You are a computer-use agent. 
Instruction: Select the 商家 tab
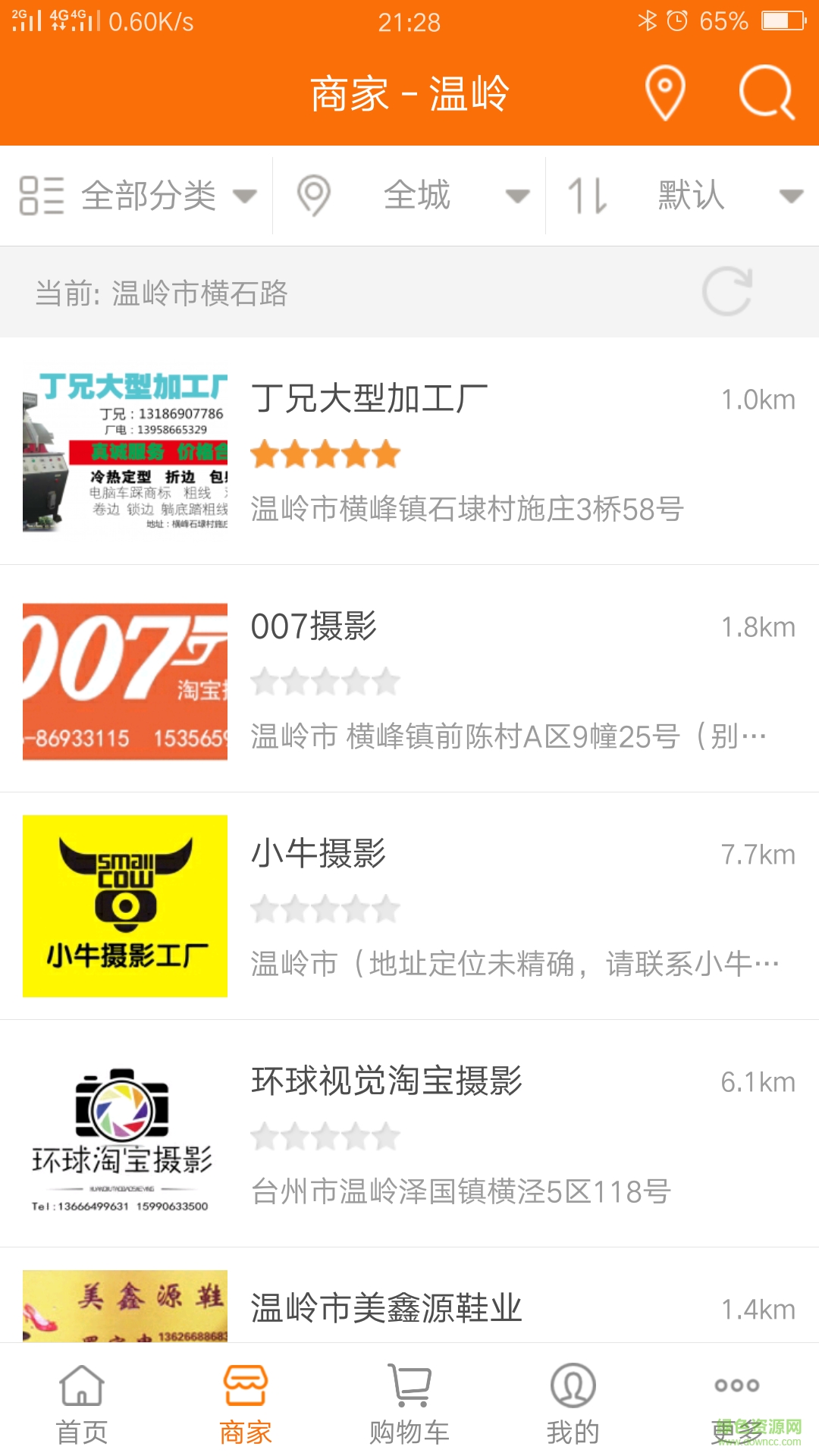pos(246,1403)
